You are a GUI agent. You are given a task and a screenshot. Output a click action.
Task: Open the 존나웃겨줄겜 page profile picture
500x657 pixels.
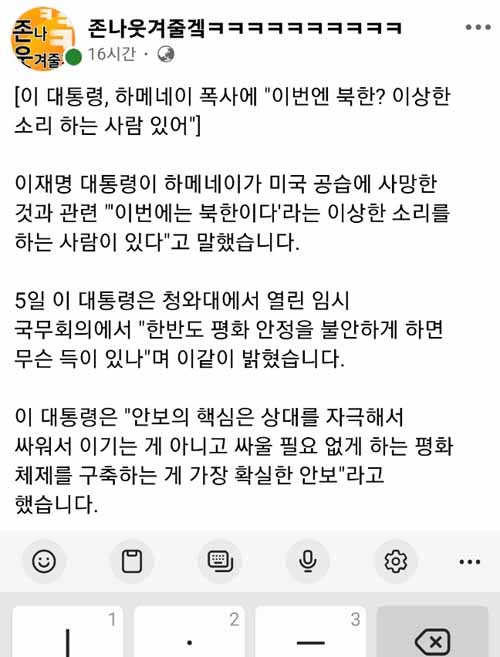(43, 39)
